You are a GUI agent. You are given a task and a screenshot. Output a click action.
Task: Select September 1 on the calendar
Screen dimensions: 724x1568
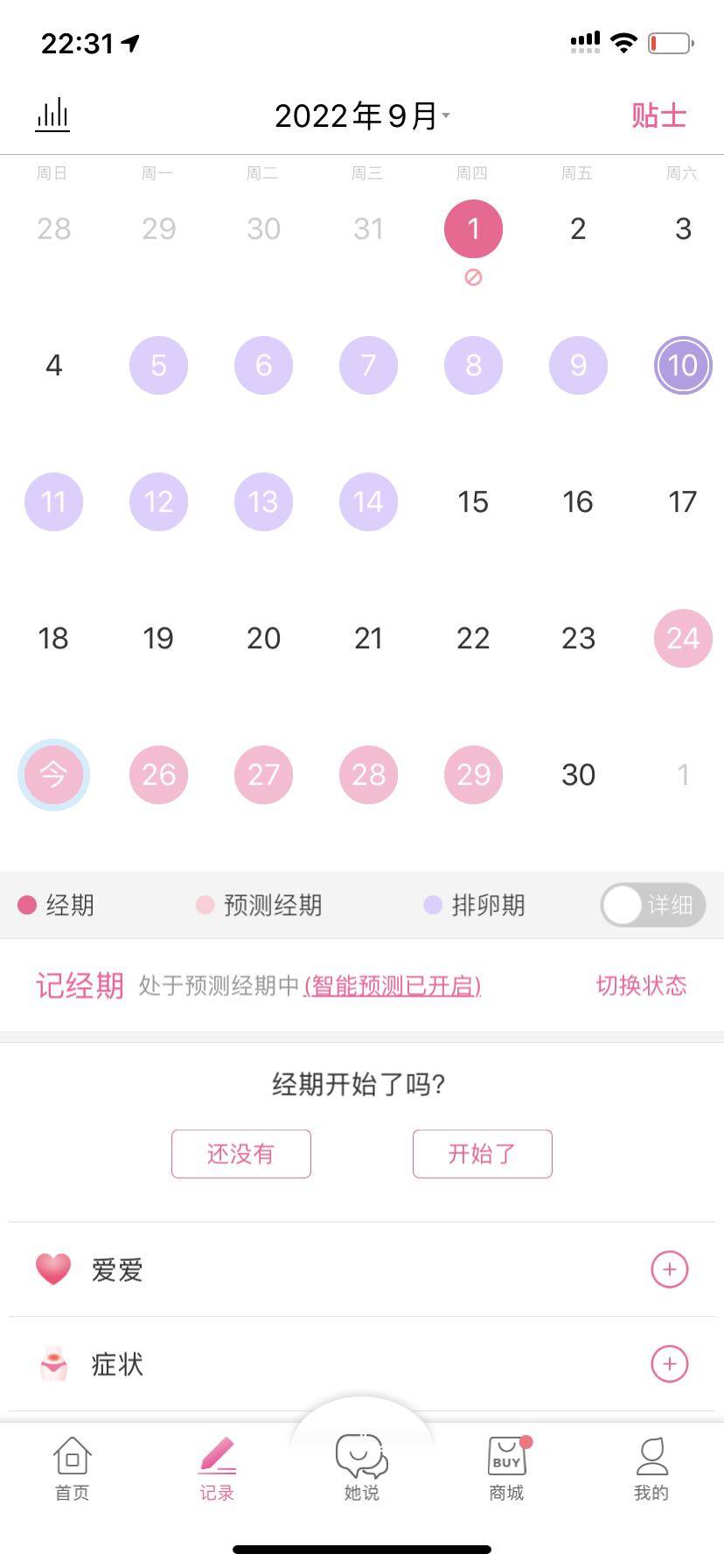tap(473, 229)
